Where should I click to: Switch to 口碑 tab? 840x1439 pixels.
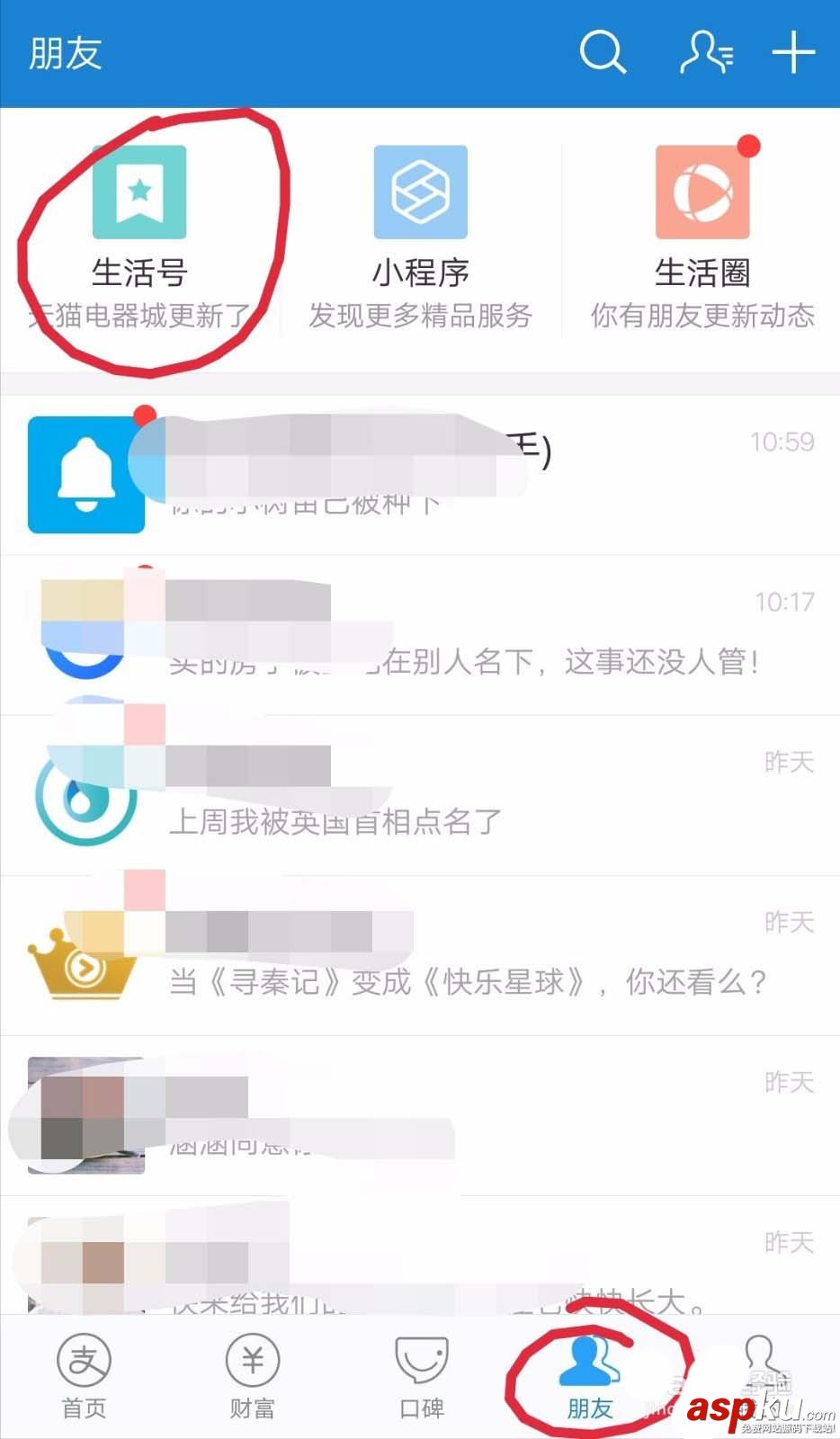pyautogui.click(x=421, y=1376)
